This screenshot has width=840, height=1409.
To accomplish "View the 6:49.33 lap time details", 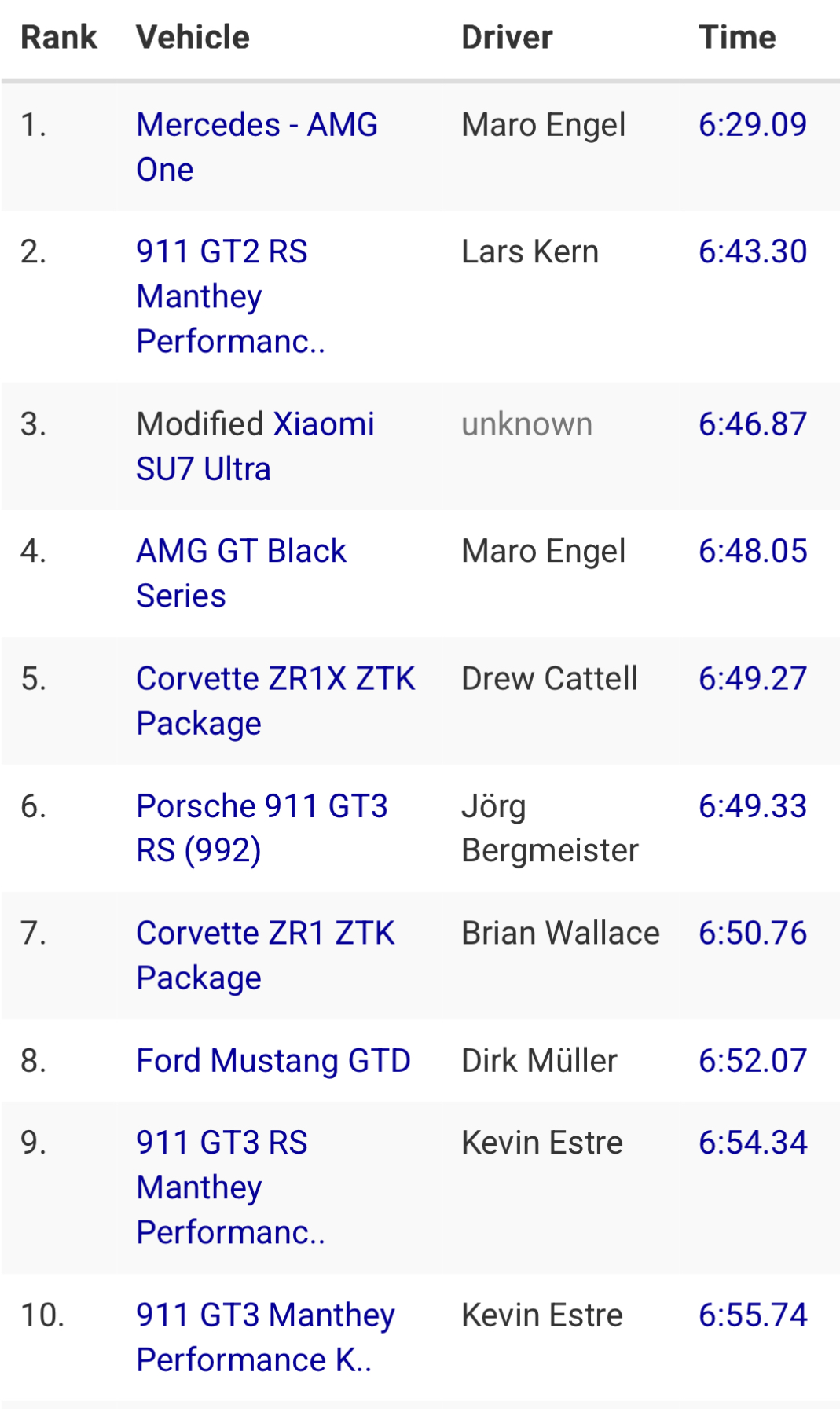I will click(752, 806).
